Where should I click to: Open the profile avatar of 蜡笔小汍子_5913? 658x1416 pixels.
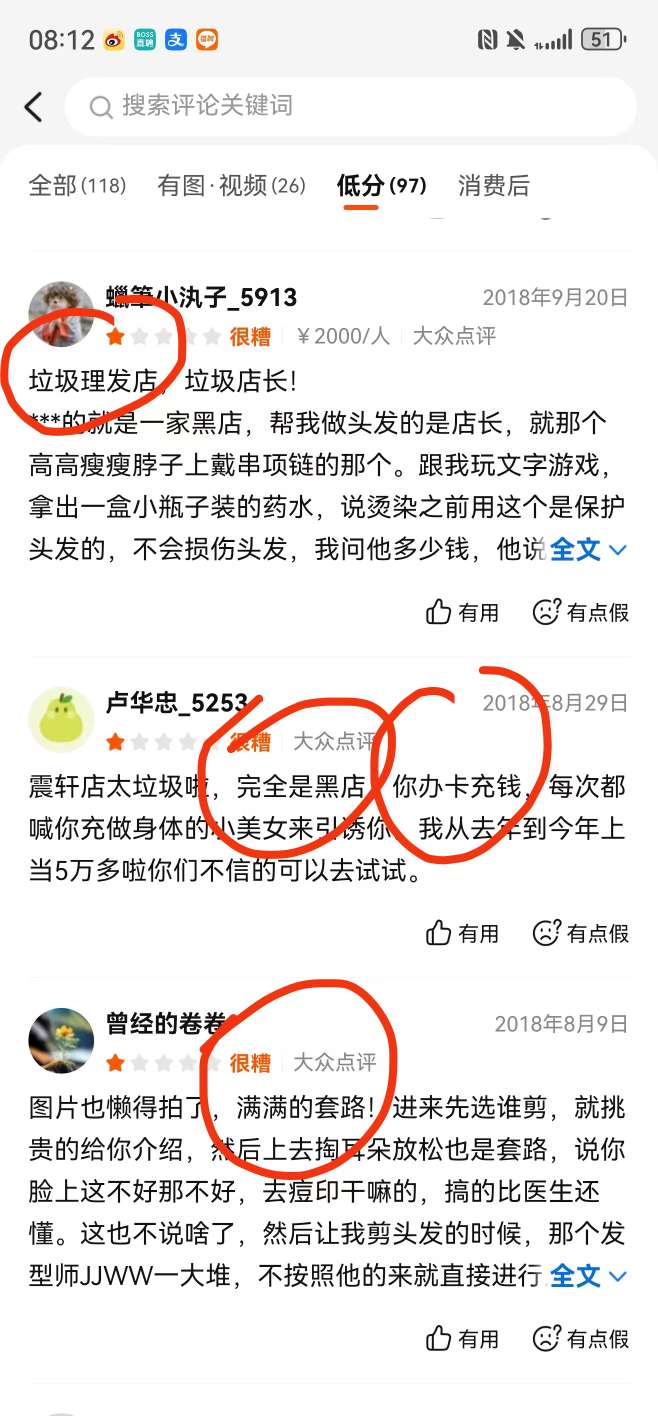coord(62,313)
